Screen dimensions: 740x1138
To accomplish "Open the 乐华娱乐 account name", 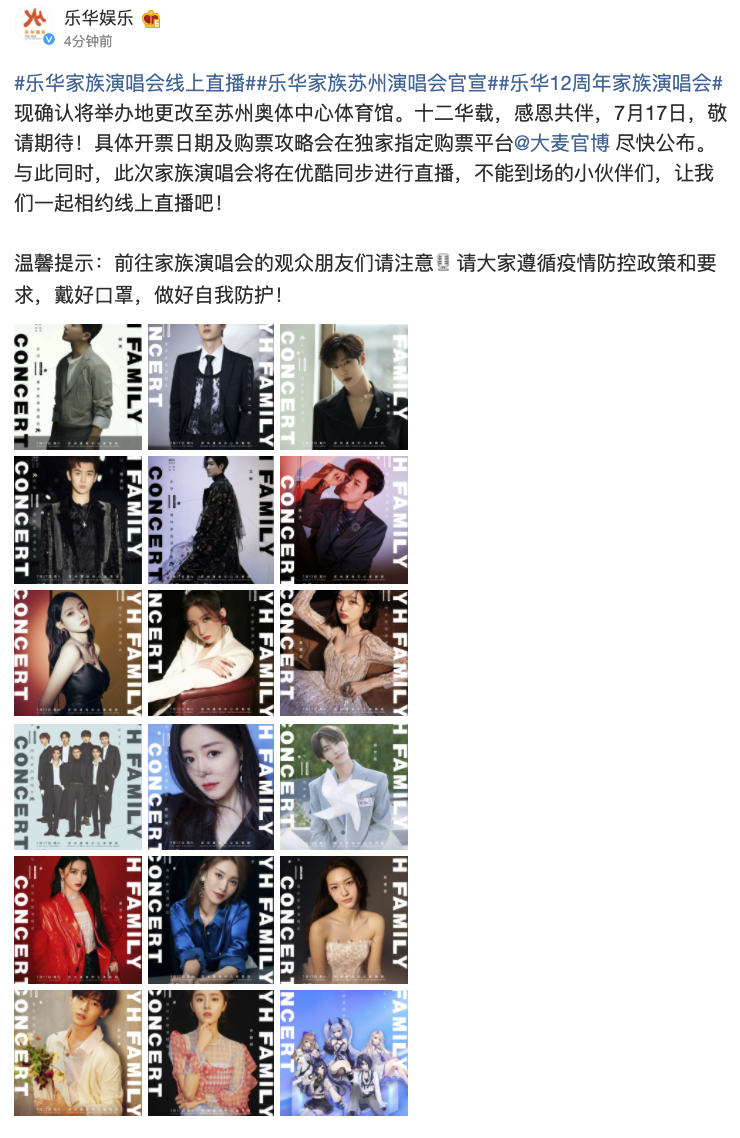I will [98, 19].
